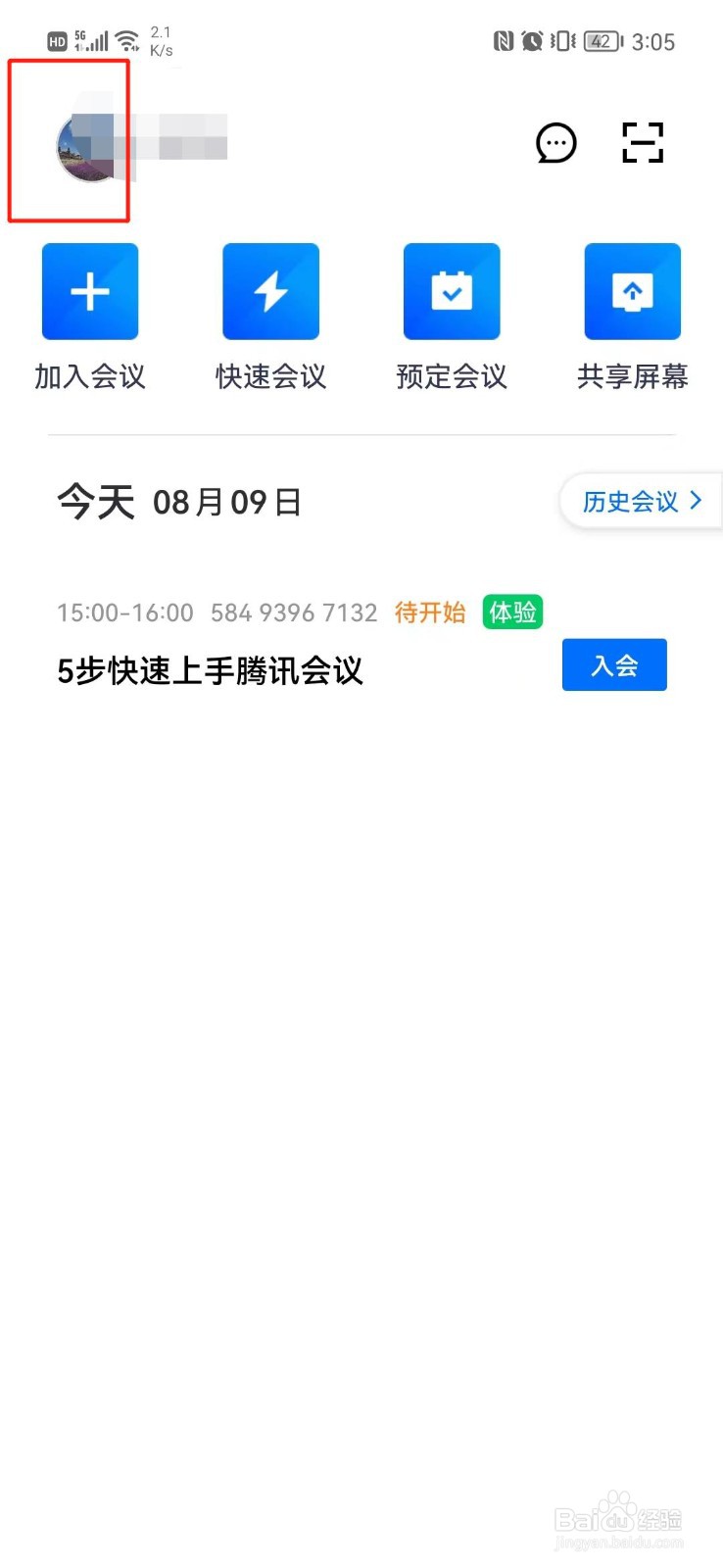
Task: Tap the 待开始 status label
Action: 429,612
